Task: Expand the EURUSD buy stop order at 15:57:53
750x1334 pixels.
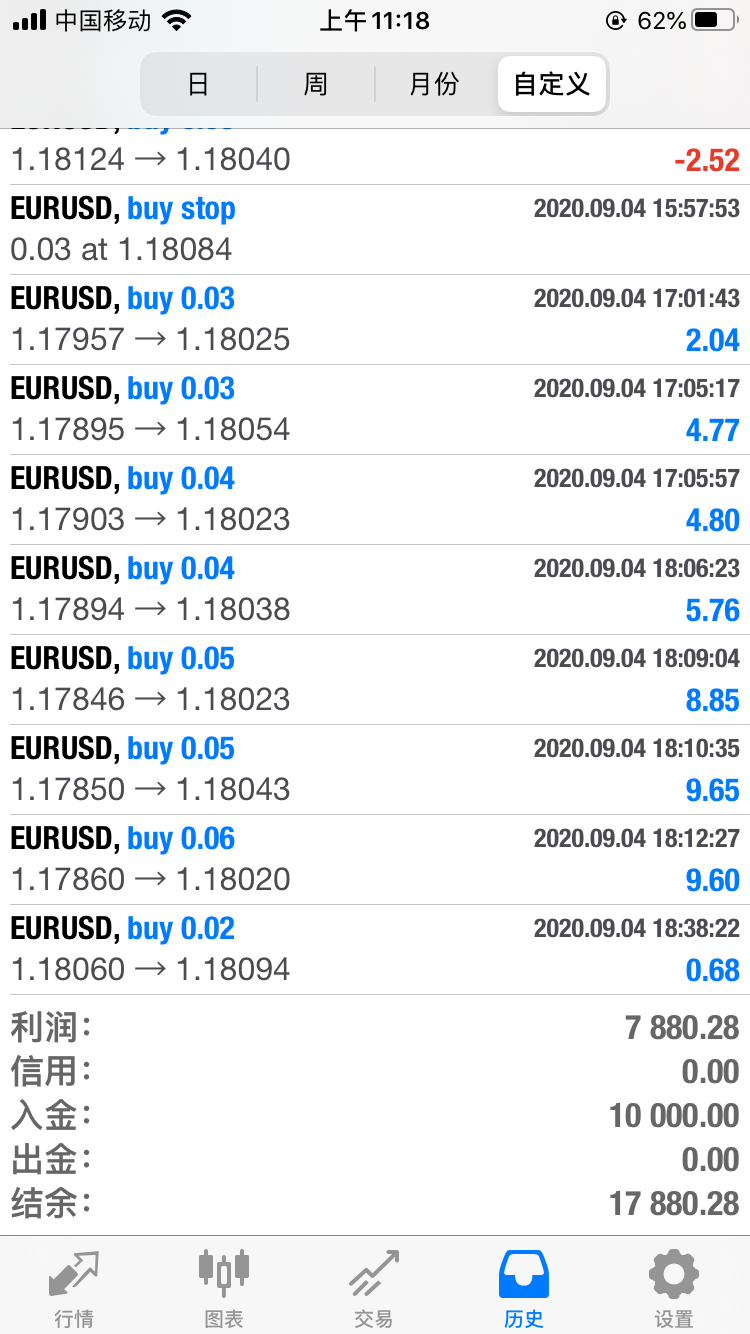Action: [375, 229]
